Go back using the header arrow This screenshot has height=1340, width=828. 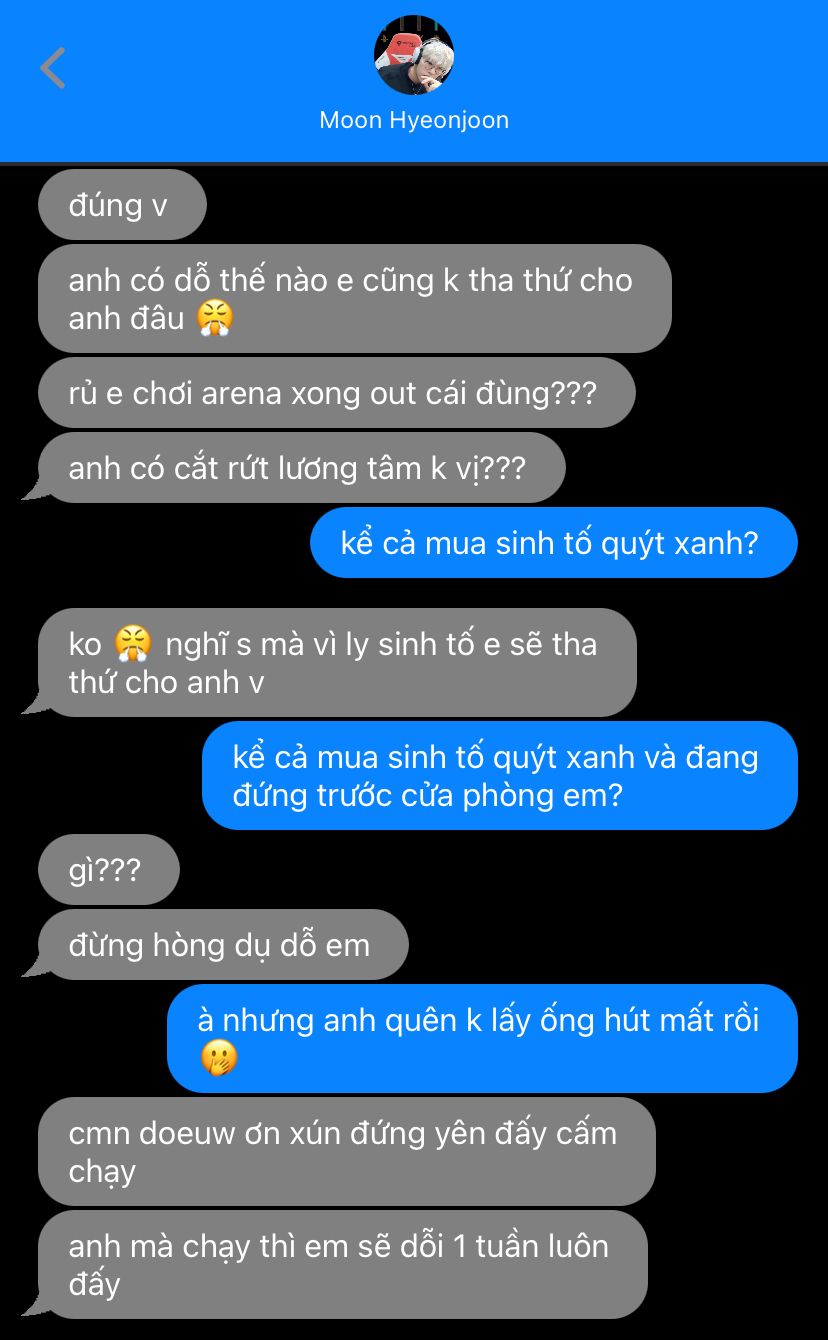(53, 68)
